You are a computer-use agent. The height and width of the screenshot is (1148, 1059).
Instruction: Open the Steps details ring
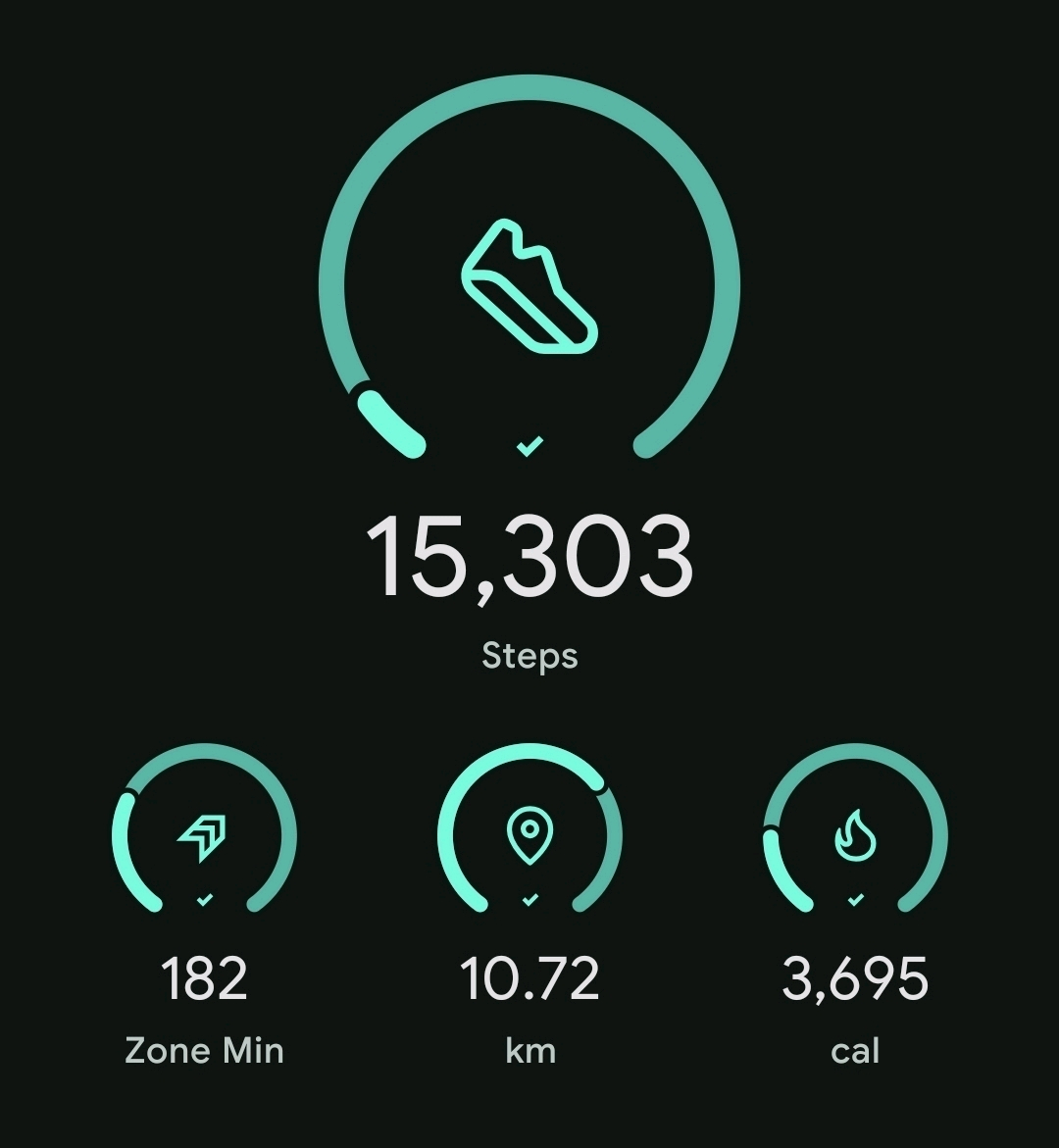click(x=529, y=284)
